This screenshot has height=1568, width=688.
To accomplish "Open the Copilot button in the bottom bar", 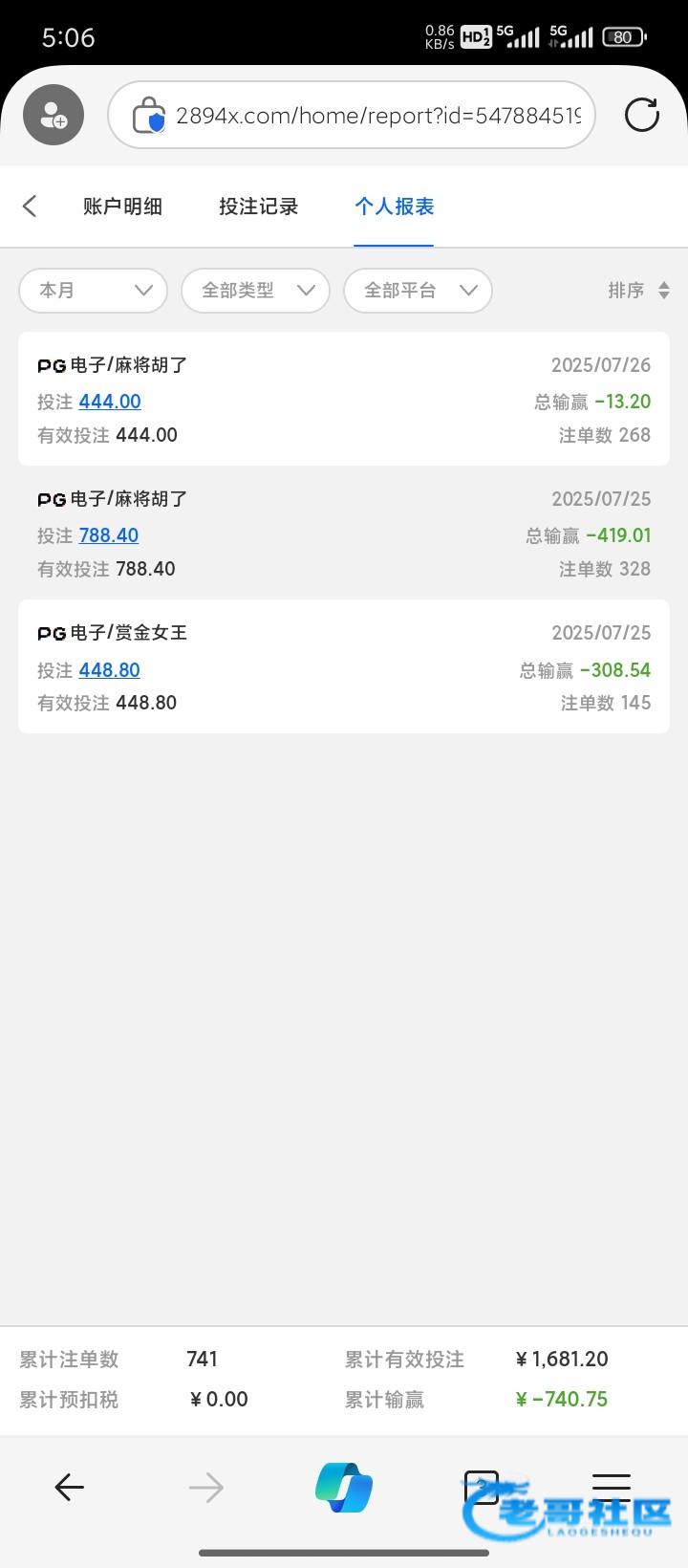I will point(344,1487).
